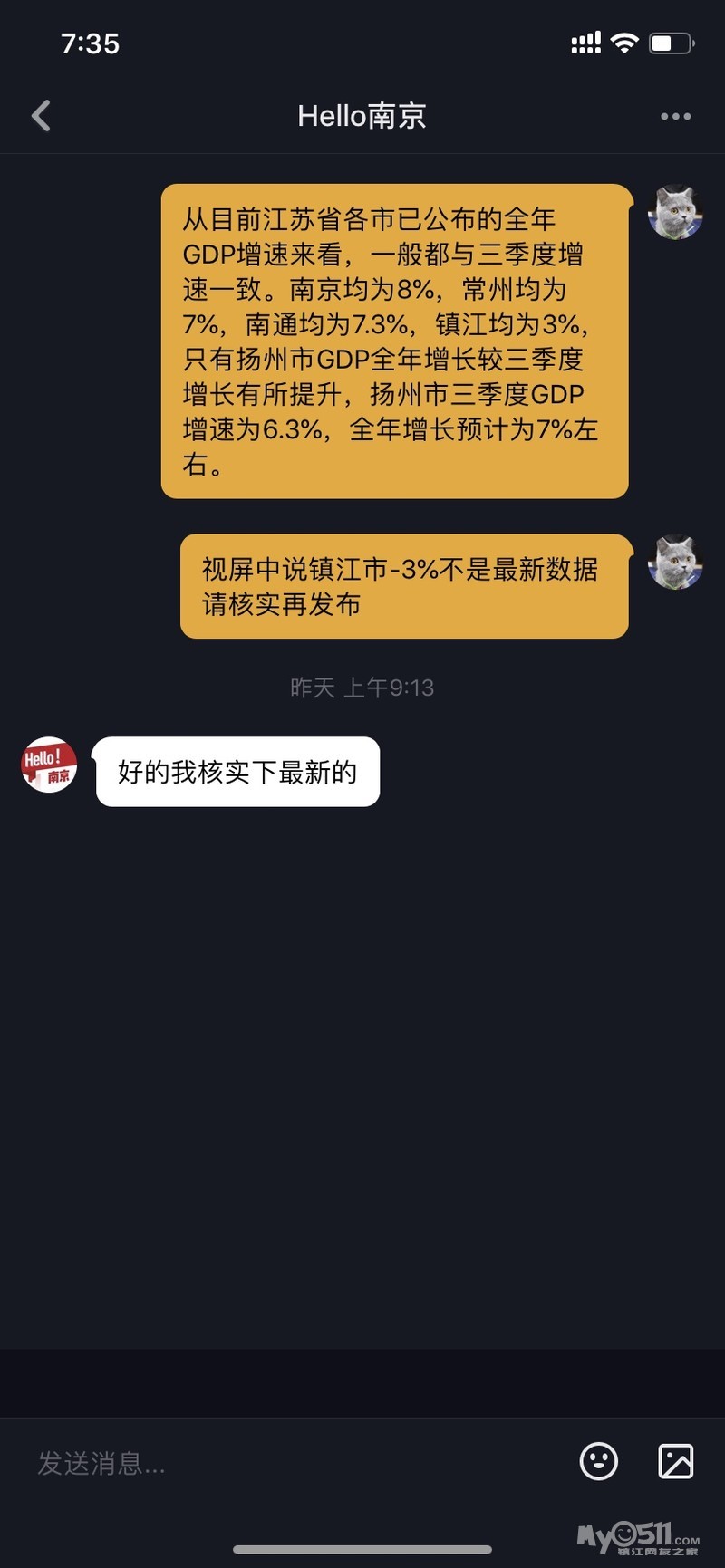
Task: Attach a picture from the gallery
Action: coord(675,1461)
